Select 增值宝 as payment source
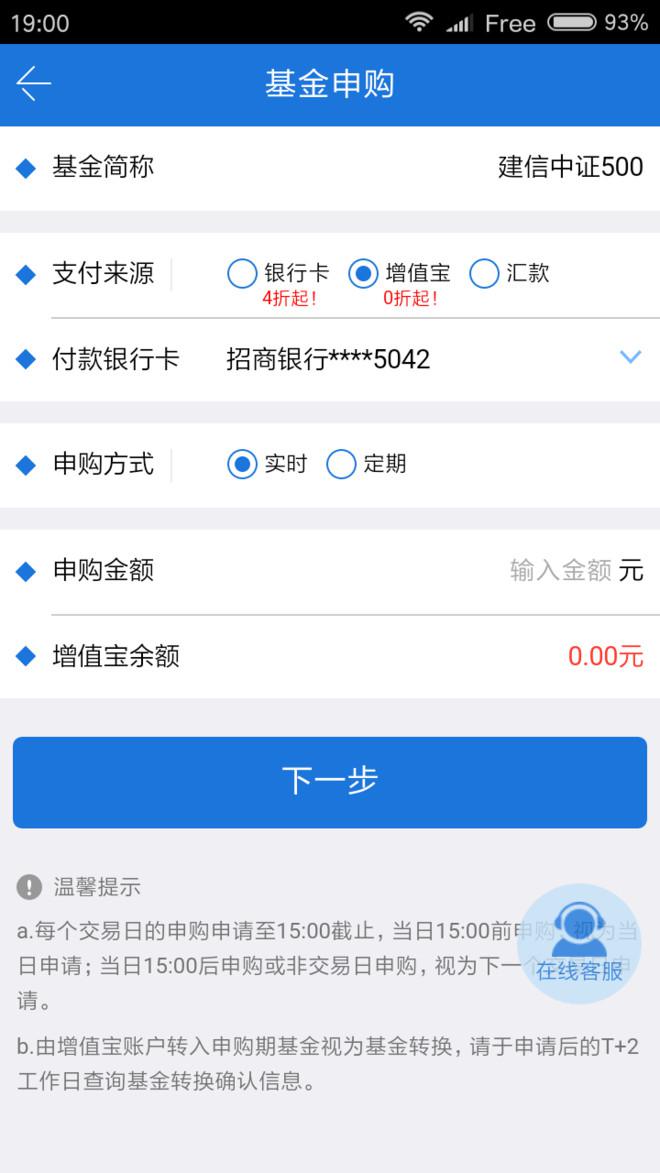The height and width of the screenshot is (1173, 660). [363, 273]
